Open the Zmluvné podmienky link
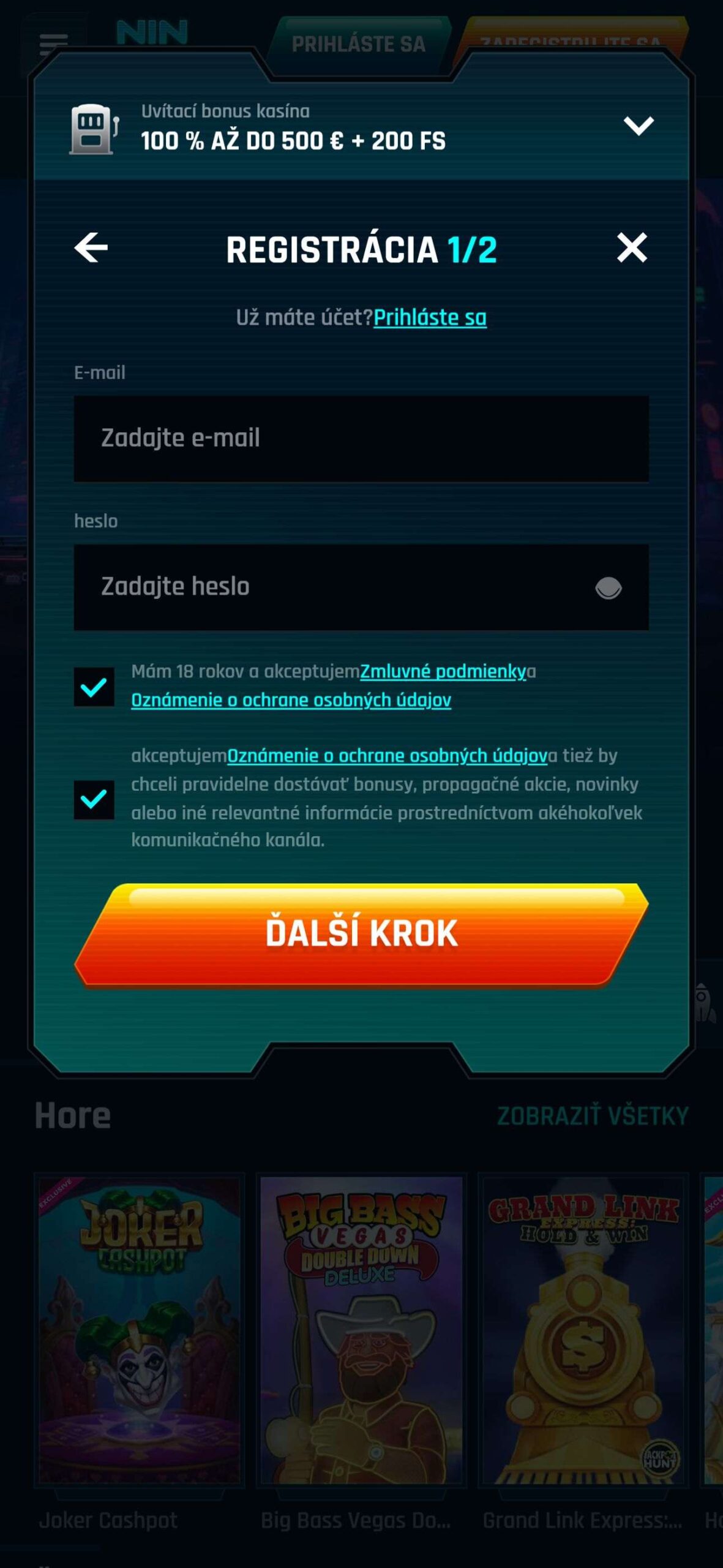 coord(443,671)
